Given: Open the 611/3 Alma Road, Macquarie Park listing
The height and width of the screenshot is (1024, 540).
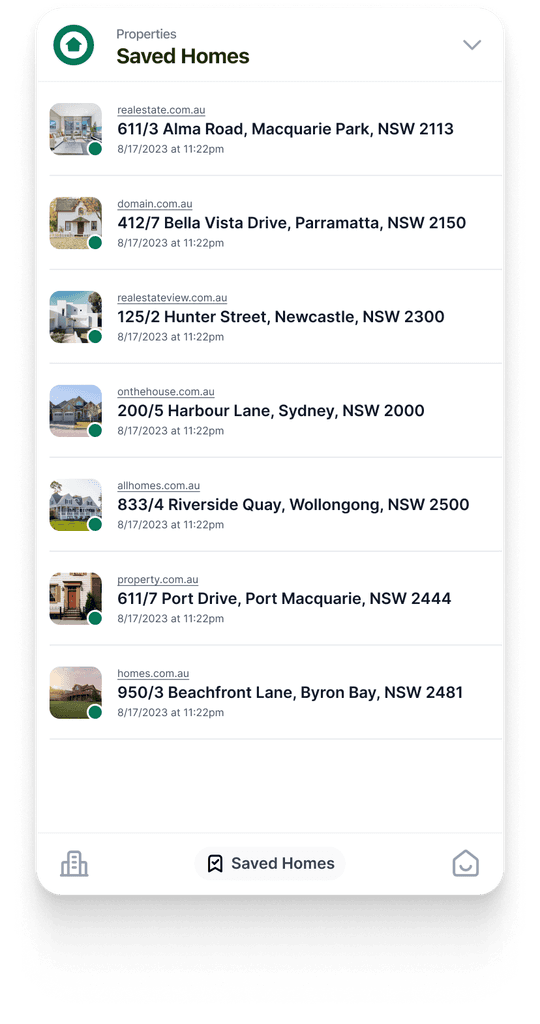Looking at the screenshot, I should click(270, 129).
